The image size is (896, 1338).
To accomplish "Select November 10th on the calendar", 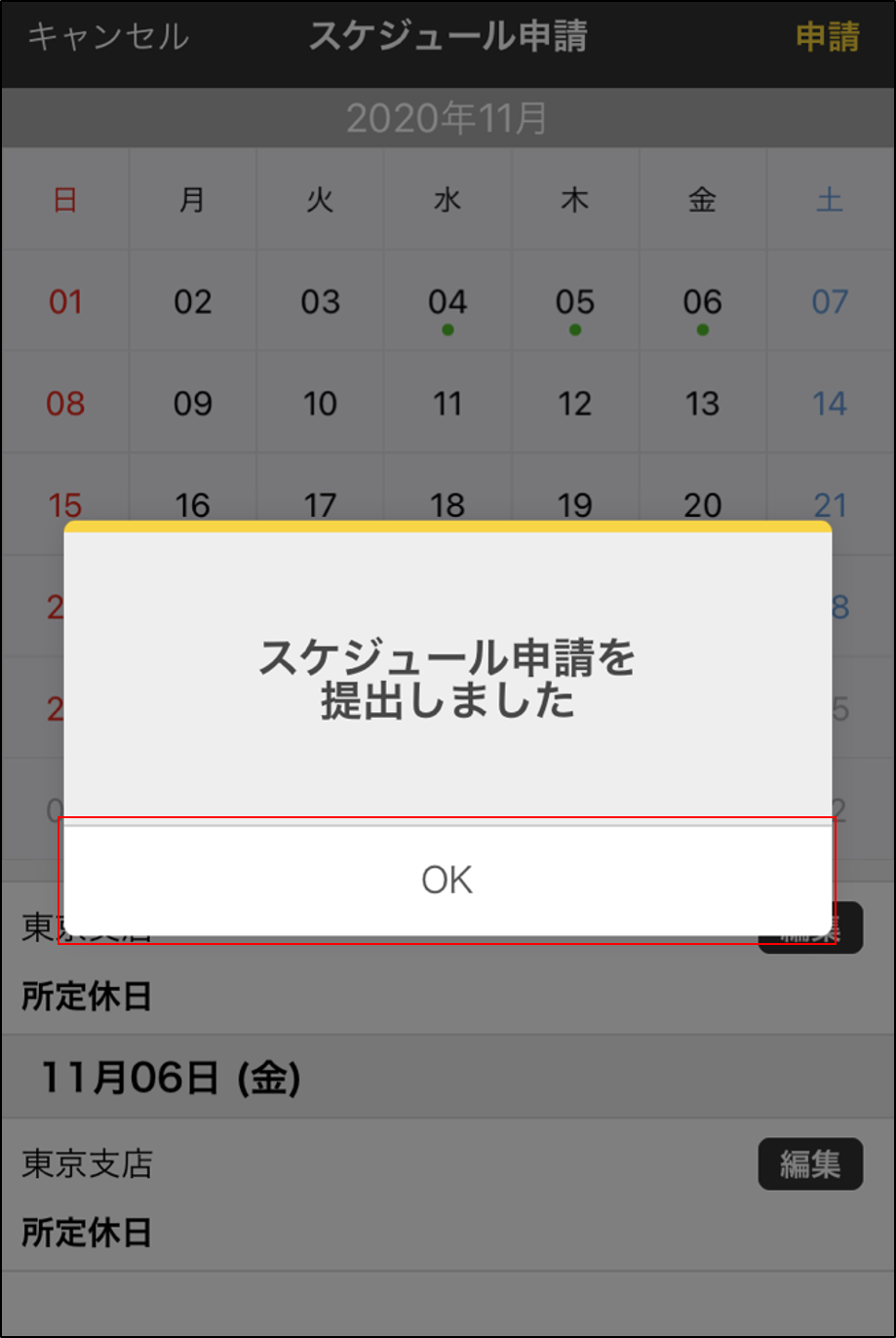I will 320,403.
